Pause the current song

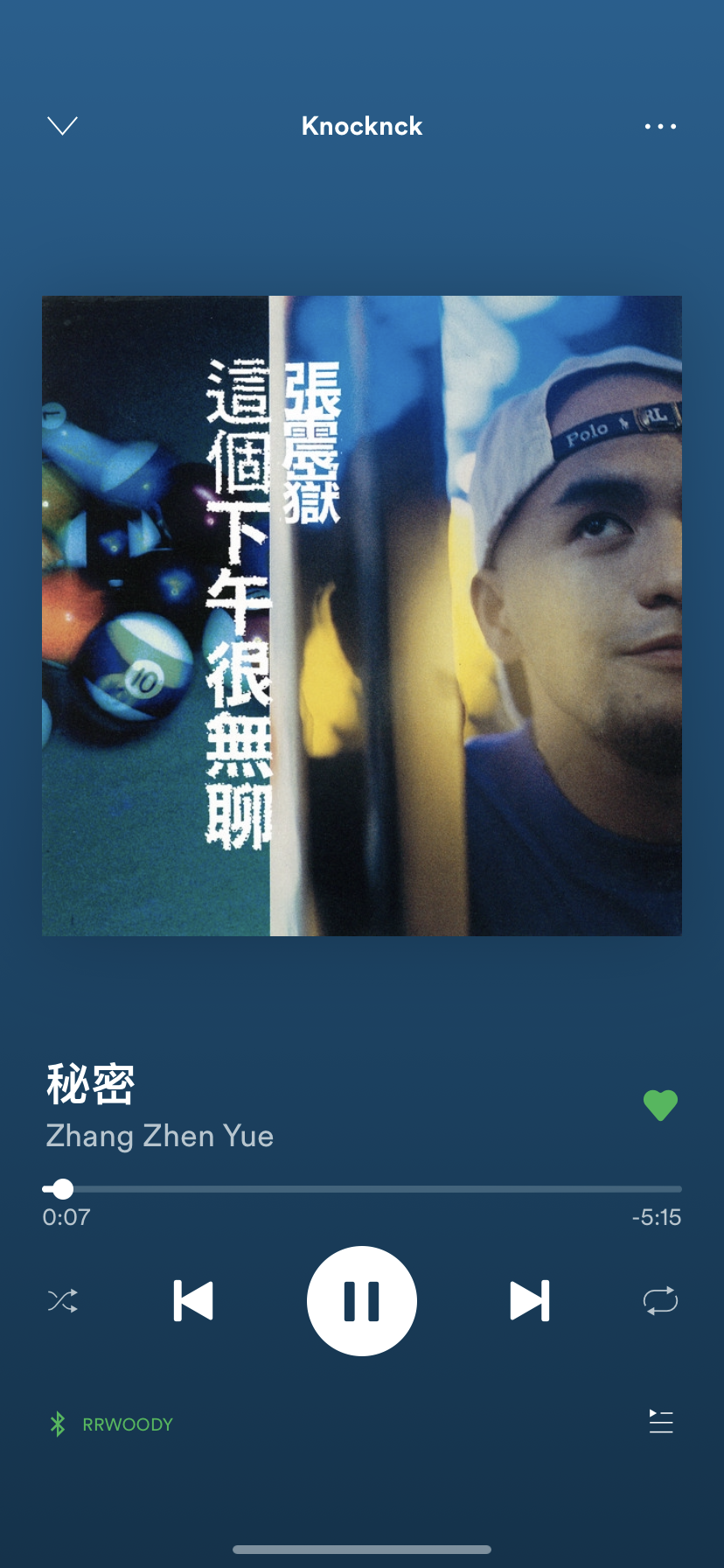[362, 1300]
